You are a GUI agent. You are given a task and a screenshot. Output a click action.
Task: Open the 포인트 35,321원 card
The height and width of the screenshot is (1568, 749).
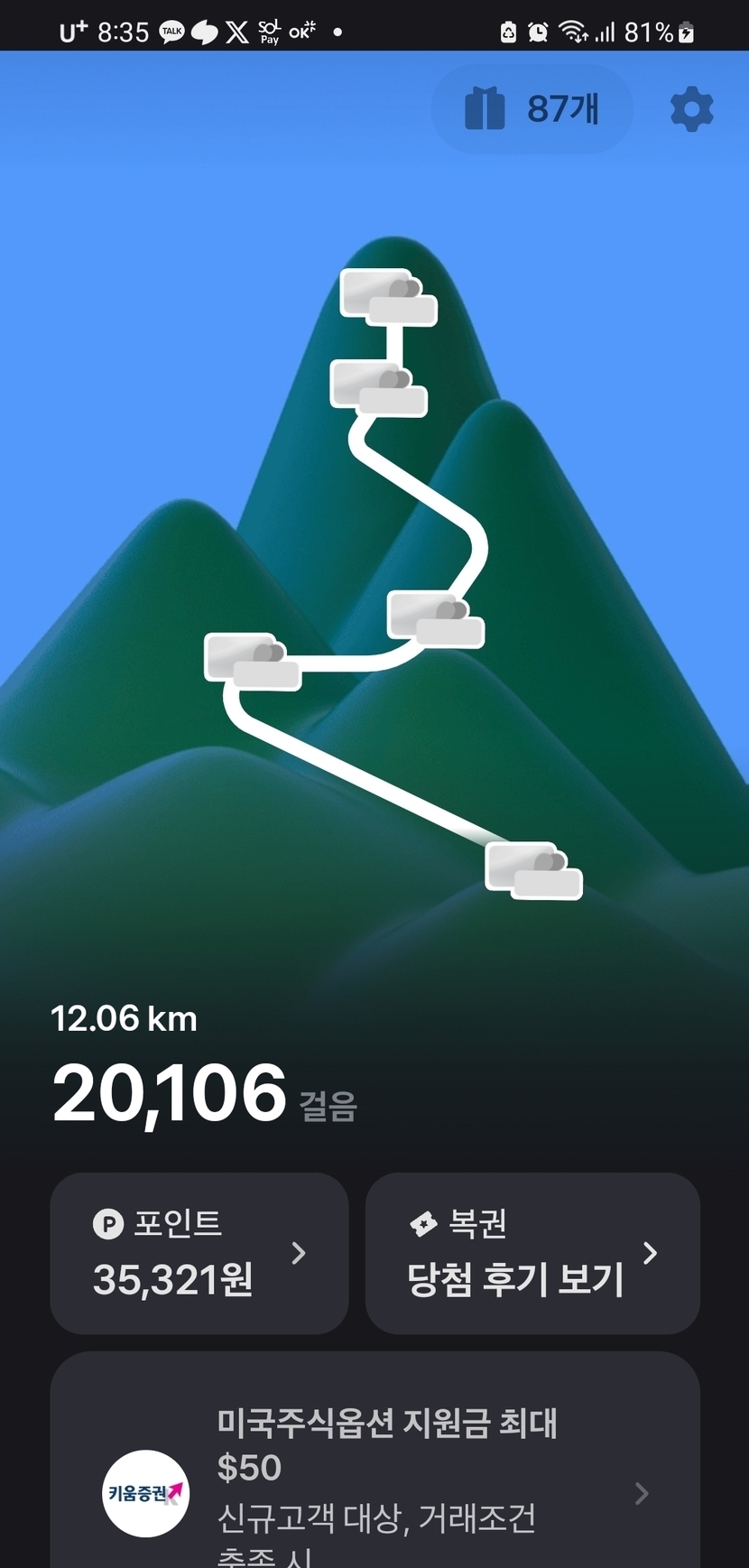click(x=199, y=1253)
